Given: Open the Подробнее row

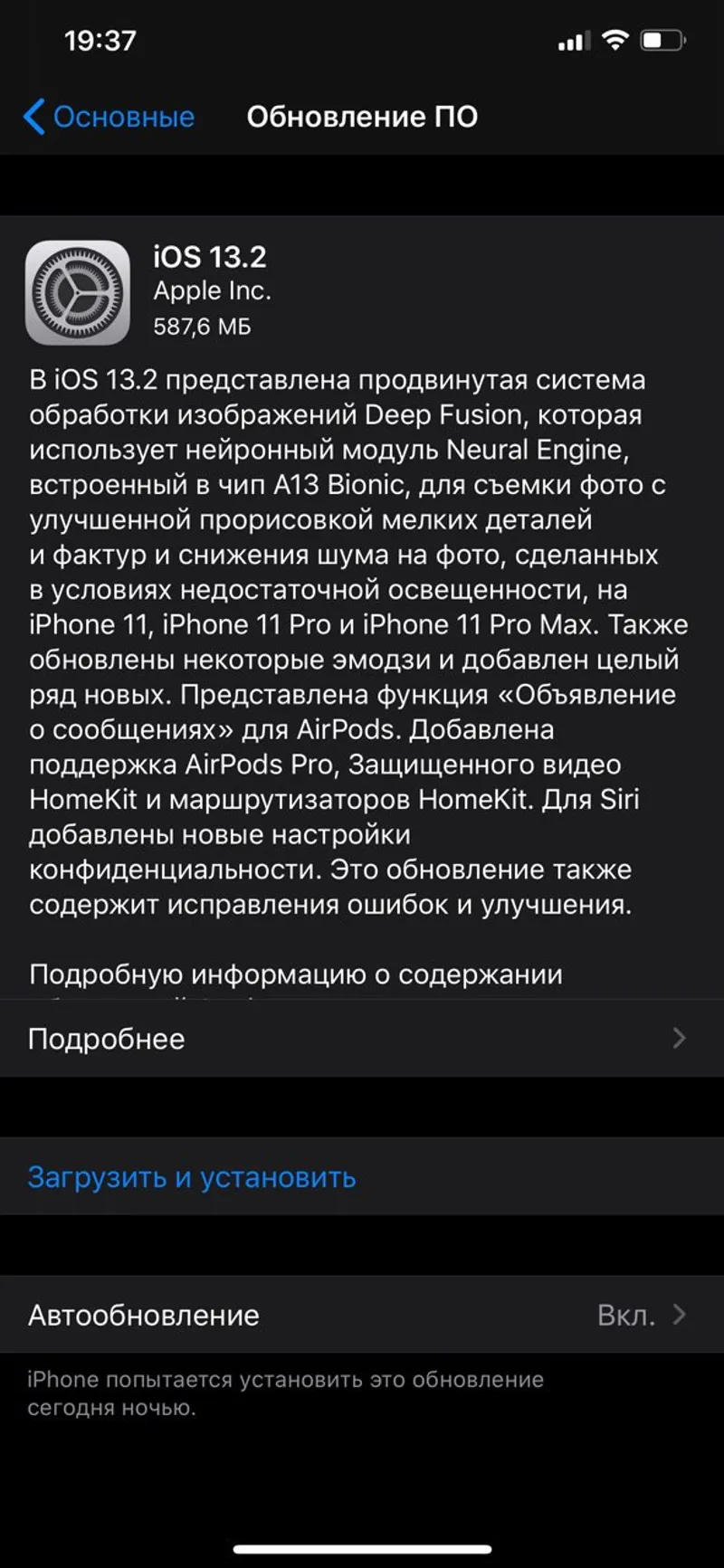Looking at the screenshot, I should click(362, 1039).
